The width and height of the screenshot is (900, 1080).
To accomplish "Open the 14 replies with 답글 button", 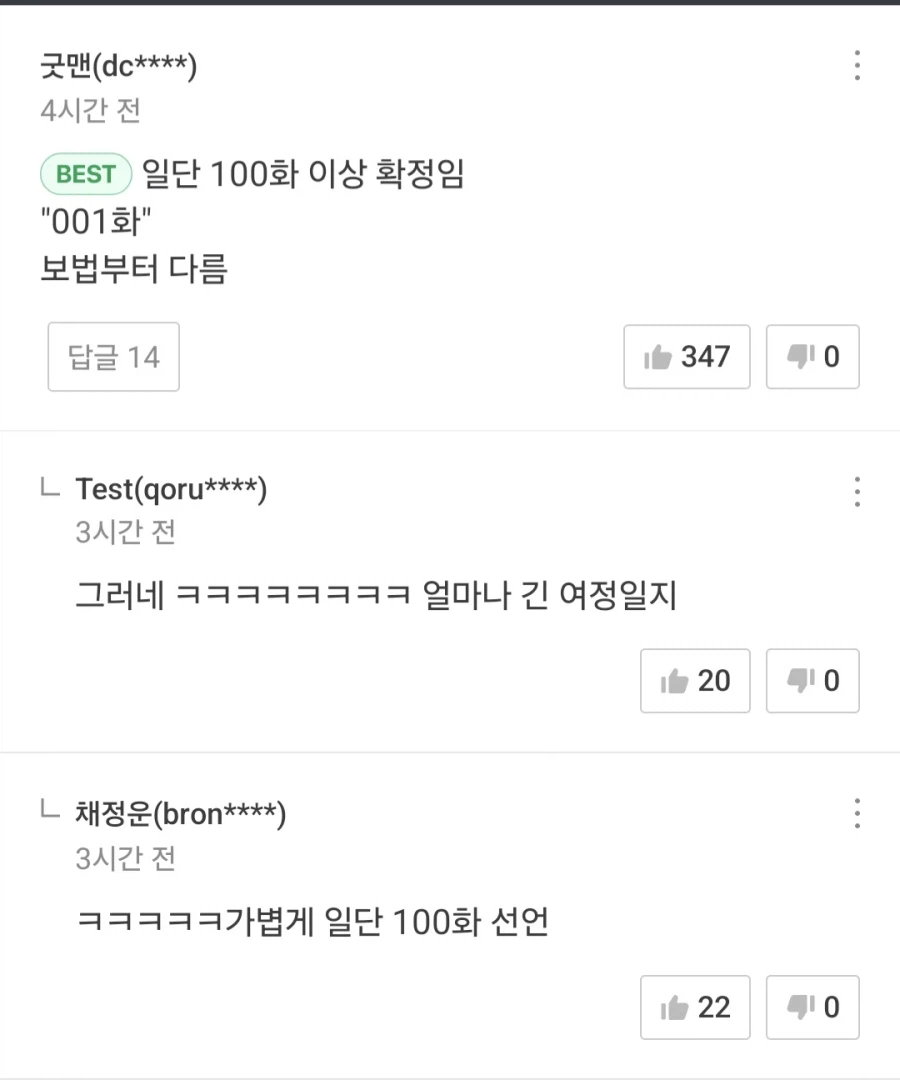I will [x=113, y=357].
